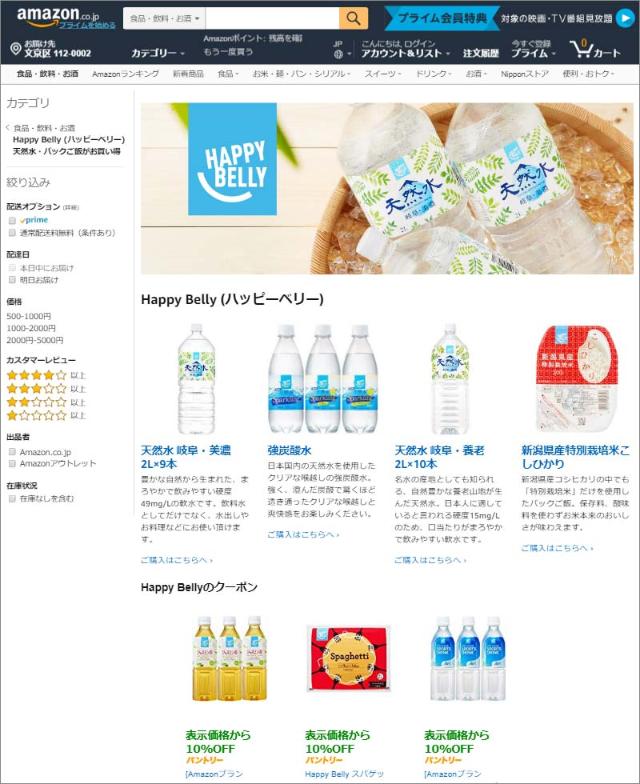This screenshot has height=784, width=640.
Task: Change delivery address 文京区 112-0002
Action: pos(56,53)
